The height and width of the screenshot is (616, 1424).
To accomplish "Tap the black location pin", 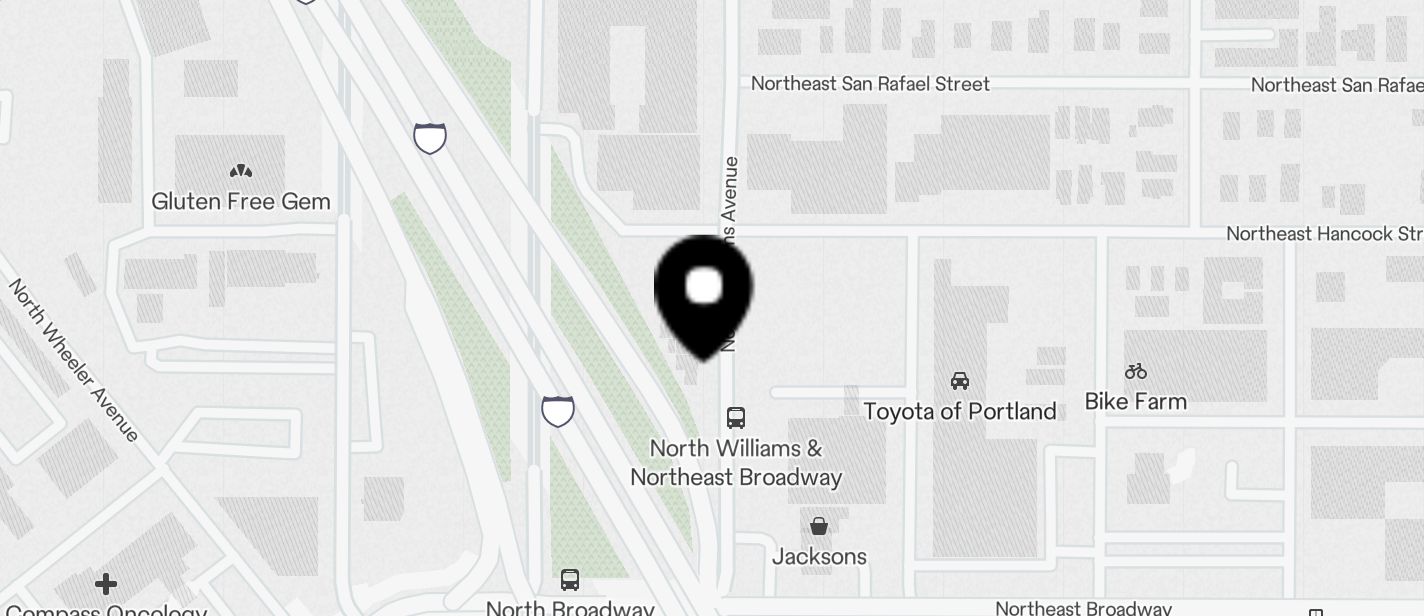I will (x=703, y=292).
